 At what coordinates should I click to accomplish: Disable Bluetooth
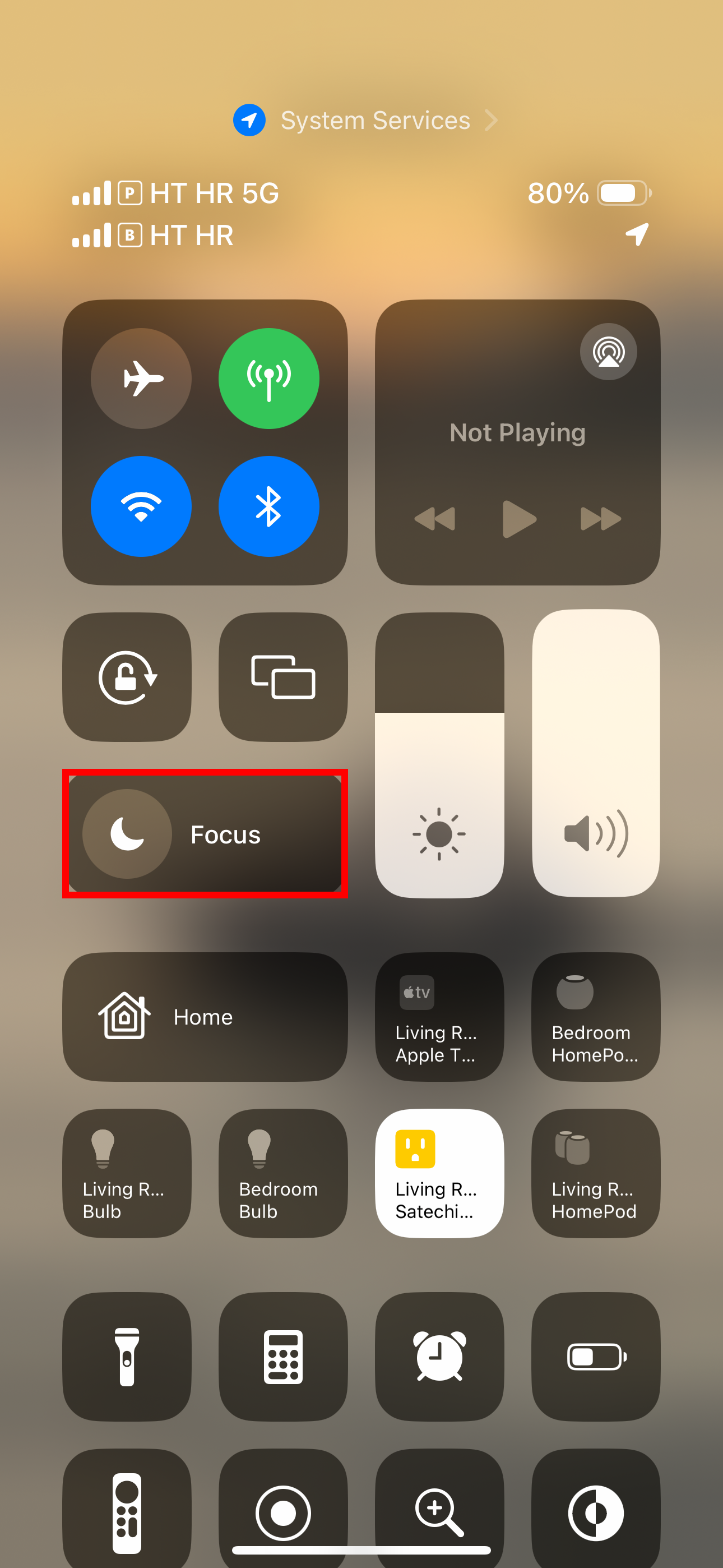(x=268, y=506)
